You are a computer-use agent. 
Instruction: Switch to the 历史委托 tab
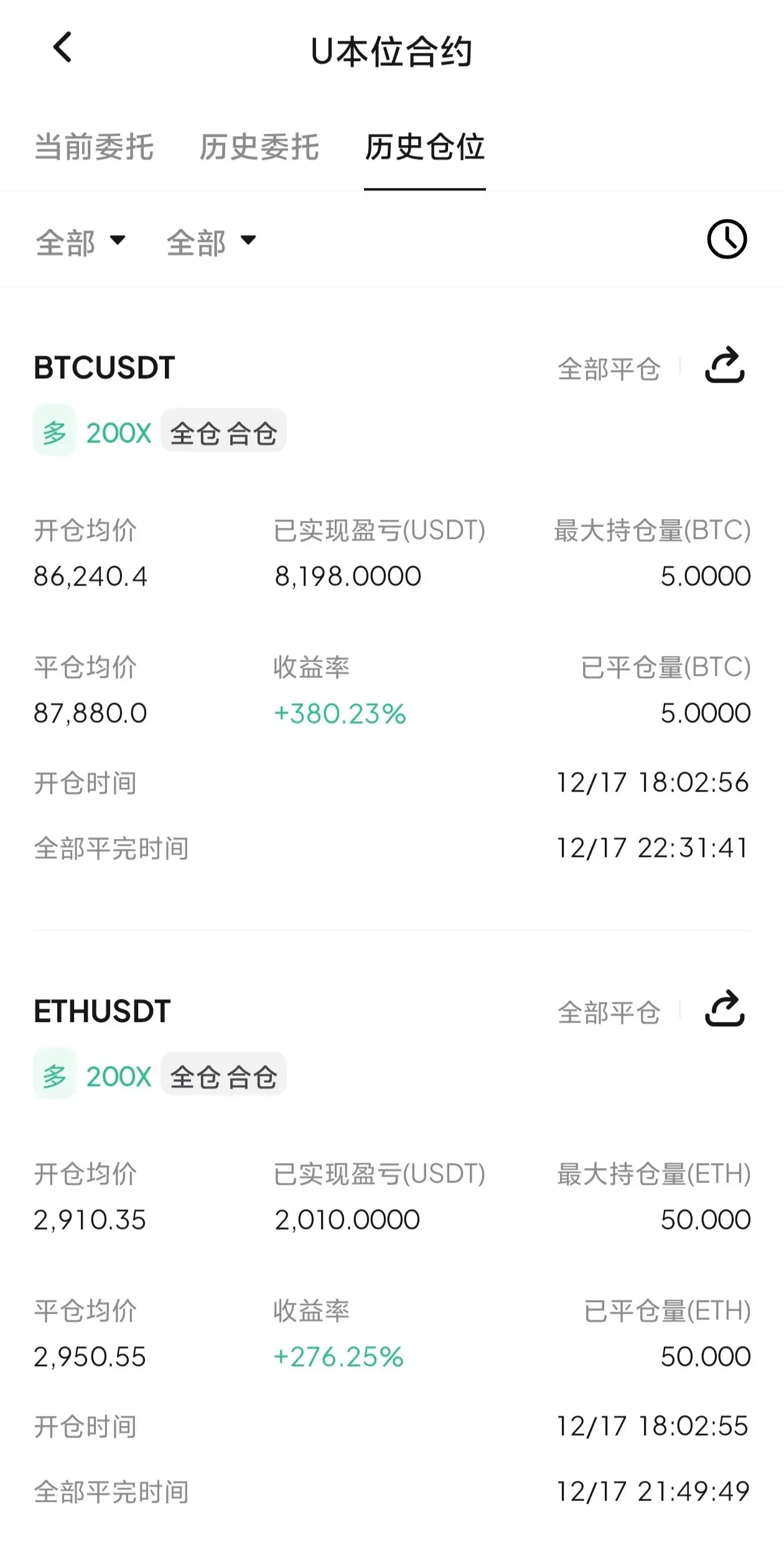tap(259, 148)
